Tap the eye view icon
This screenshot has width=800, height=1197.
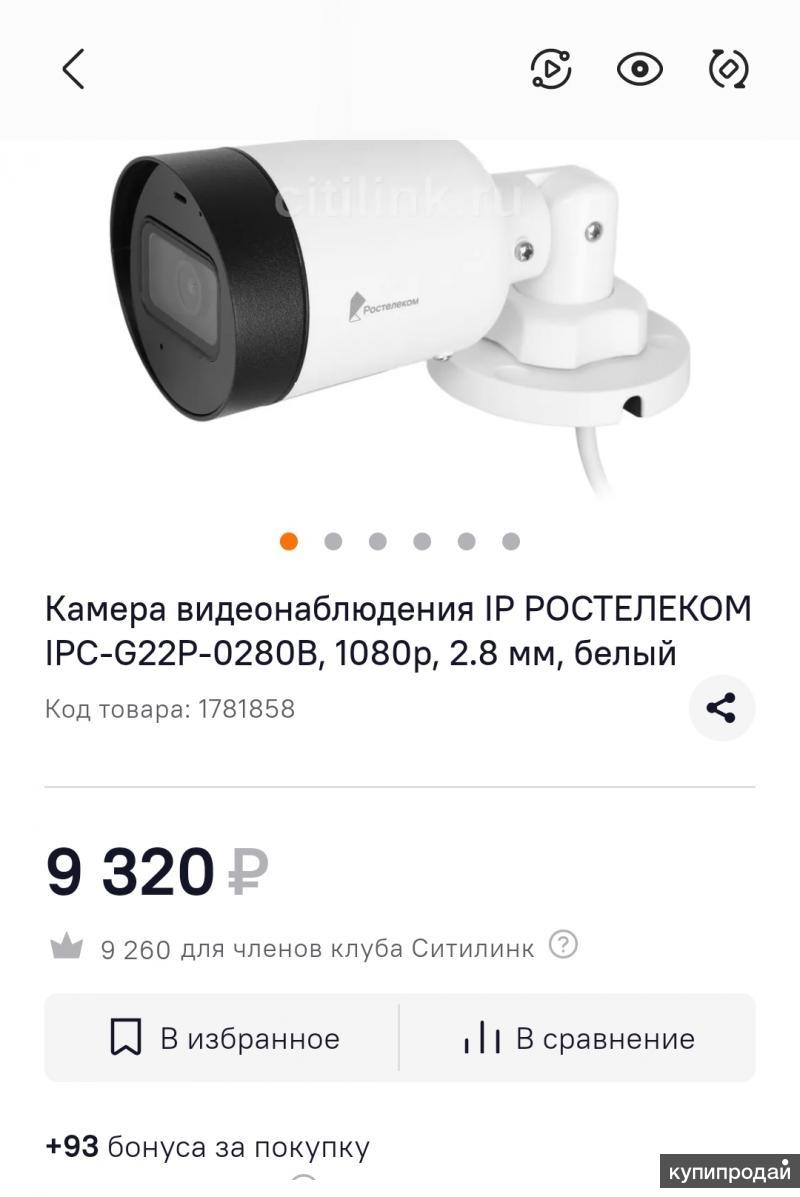[x=640, y=69]
